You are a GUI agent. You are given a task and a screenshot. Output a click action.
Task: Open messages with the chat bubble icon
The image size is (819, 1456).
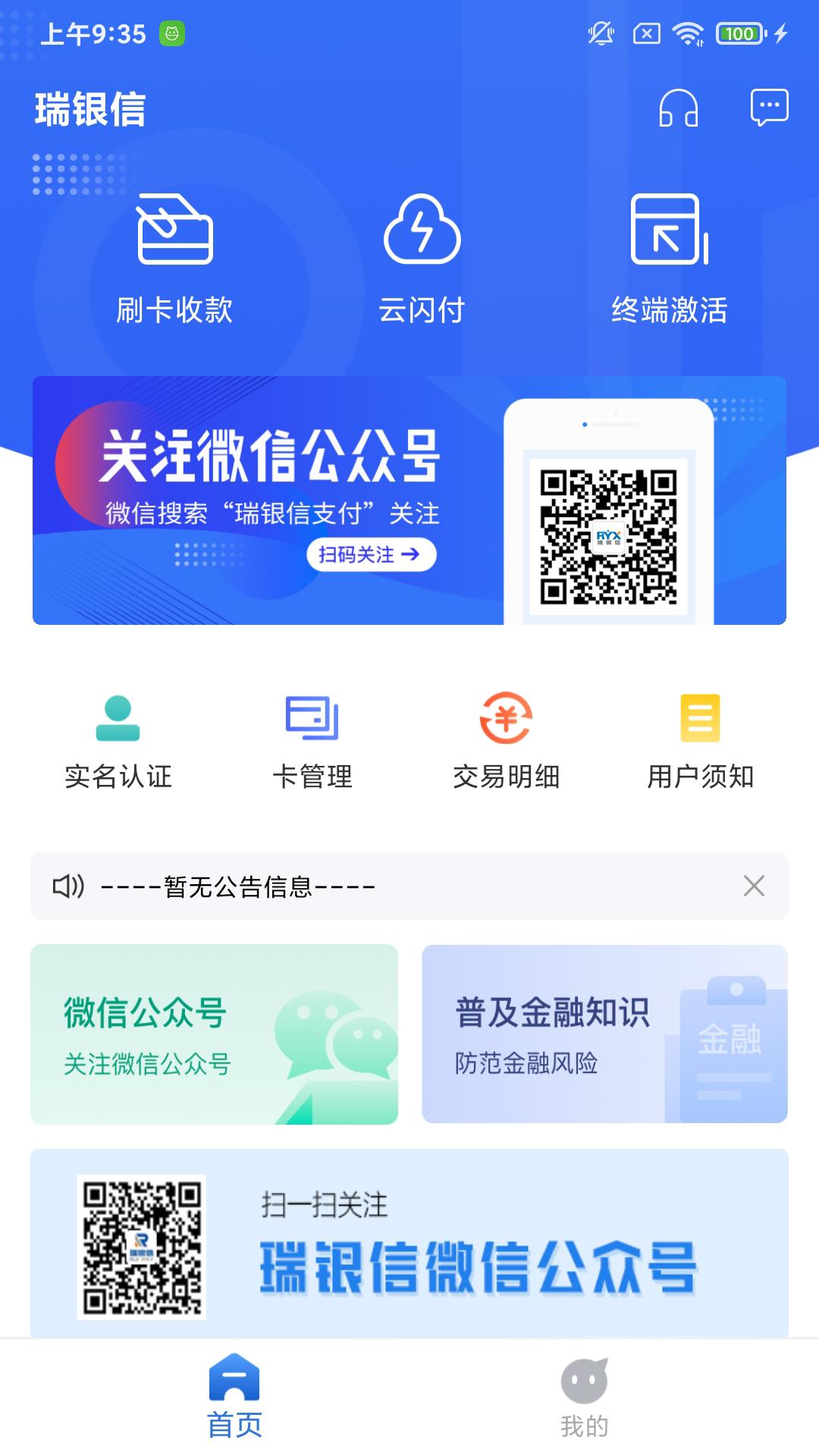[x=770, y=108]
